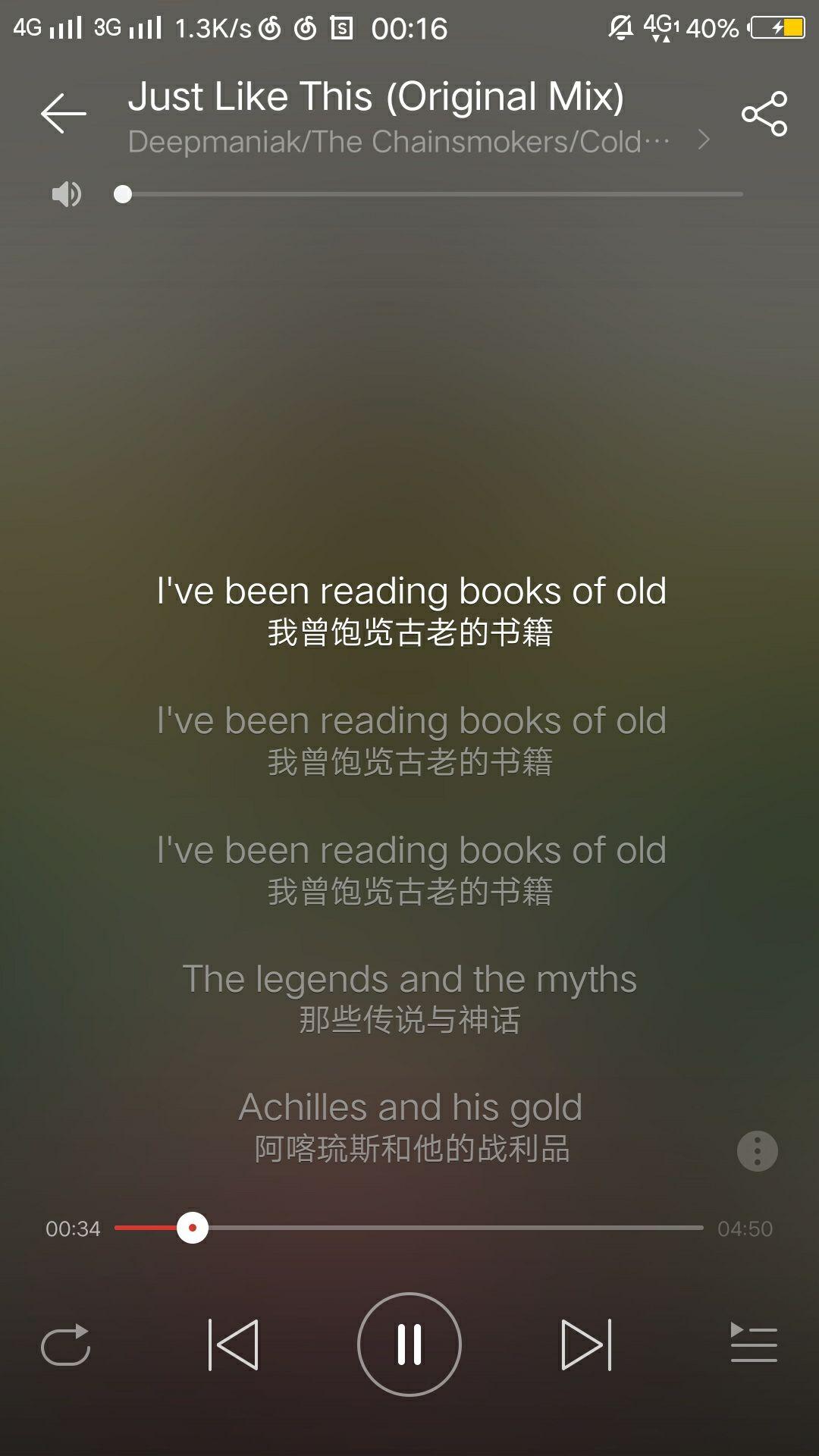Go back from the player screen

[64, 114]
